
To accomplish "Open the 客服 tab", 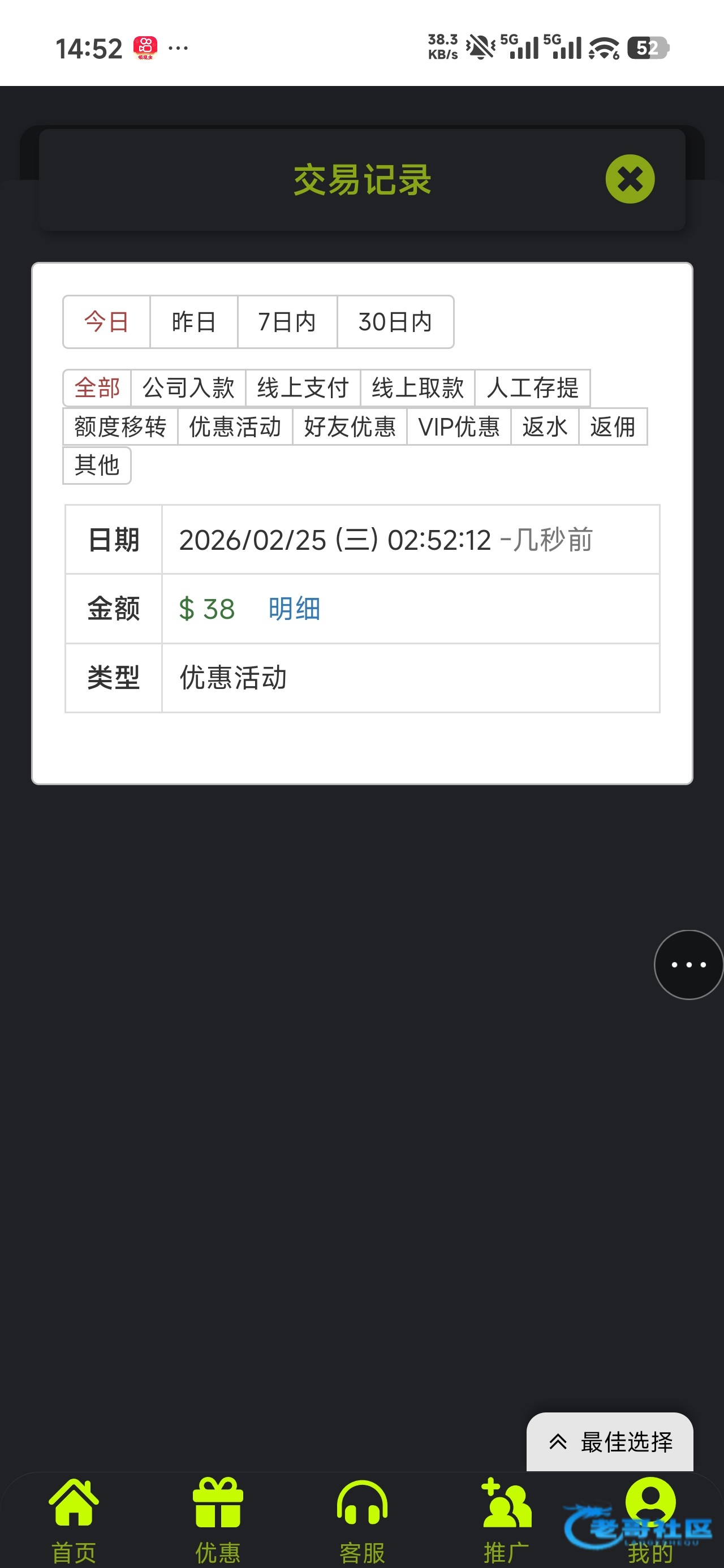I will [x=363, y=1520].
